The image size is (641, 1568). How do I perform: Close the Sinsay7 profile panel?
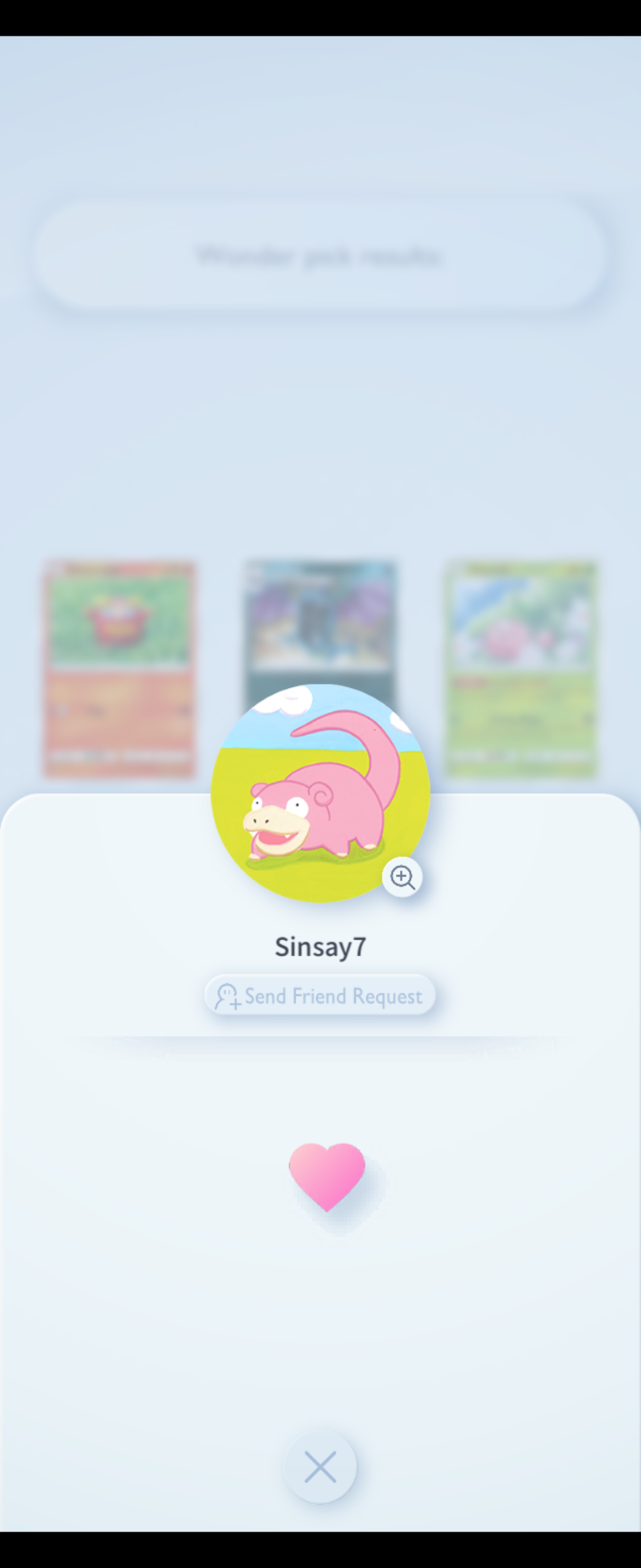click(x=320, y=1466)
